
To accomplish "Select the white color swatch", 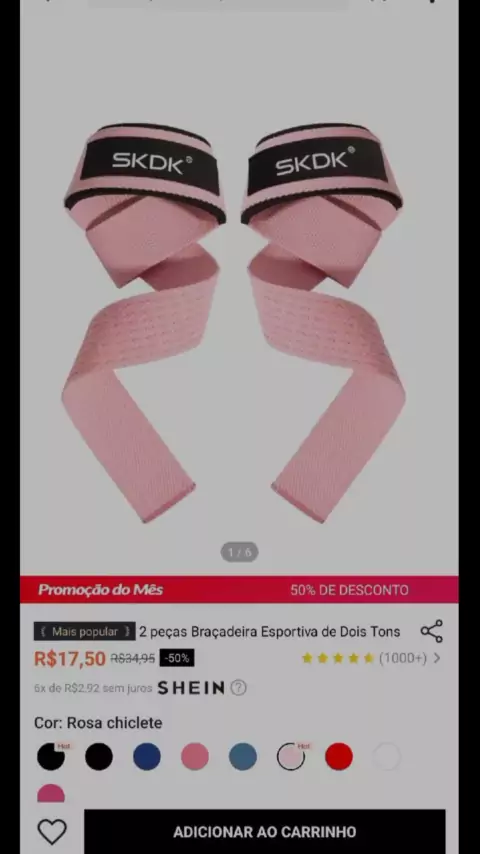I will click(387, 757).
